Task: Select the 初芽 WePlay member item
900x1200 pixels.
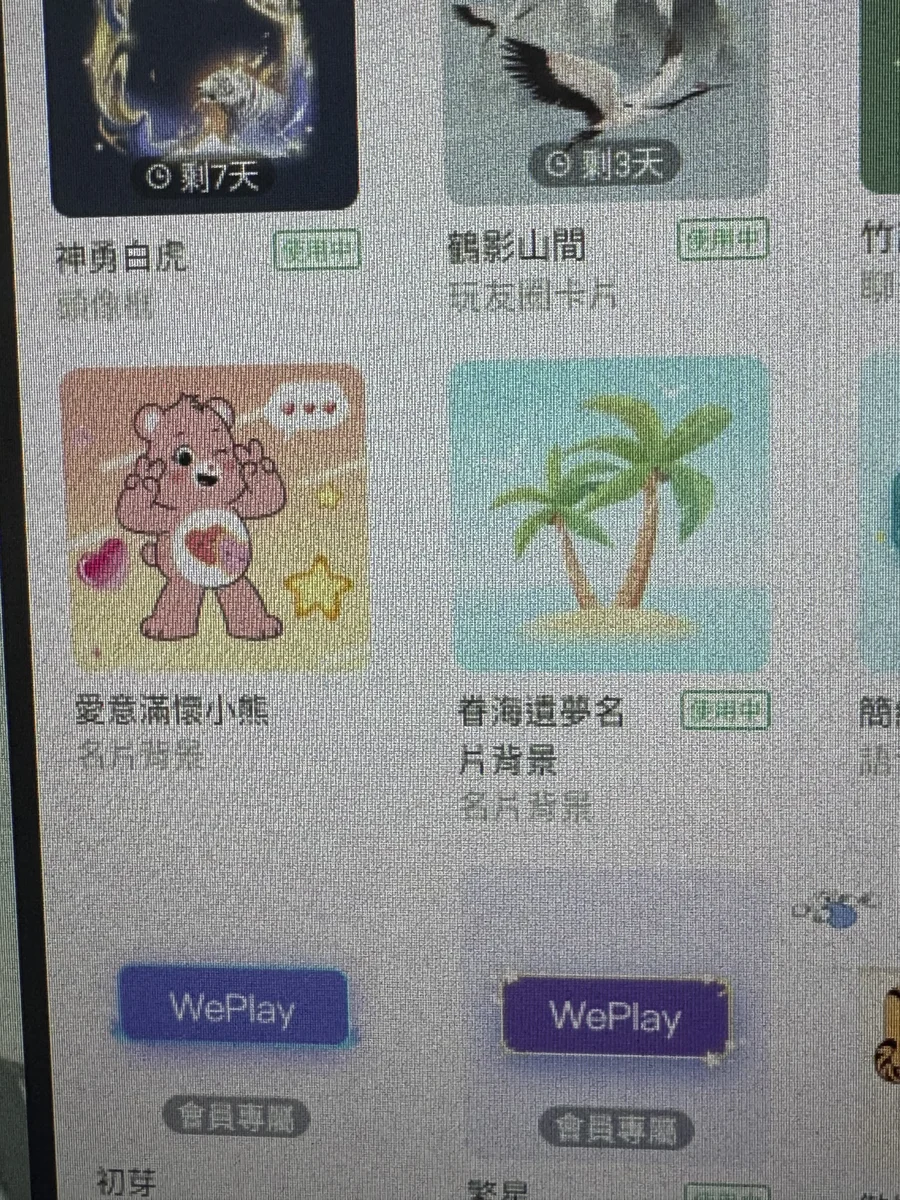Action: coord(234,1008)
